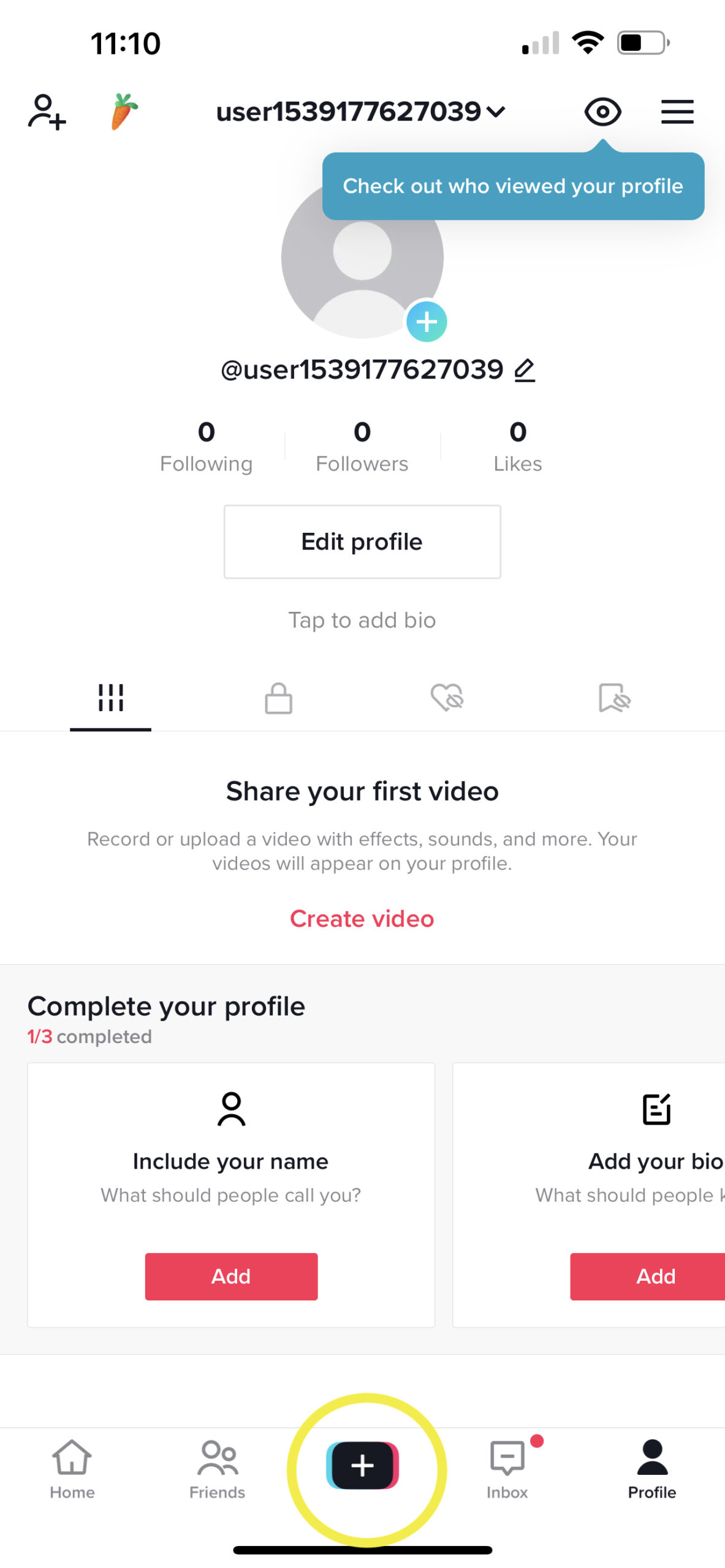Open the videos grid tab
Screen dimensions: 725x1568
click(x=111, y=698)
